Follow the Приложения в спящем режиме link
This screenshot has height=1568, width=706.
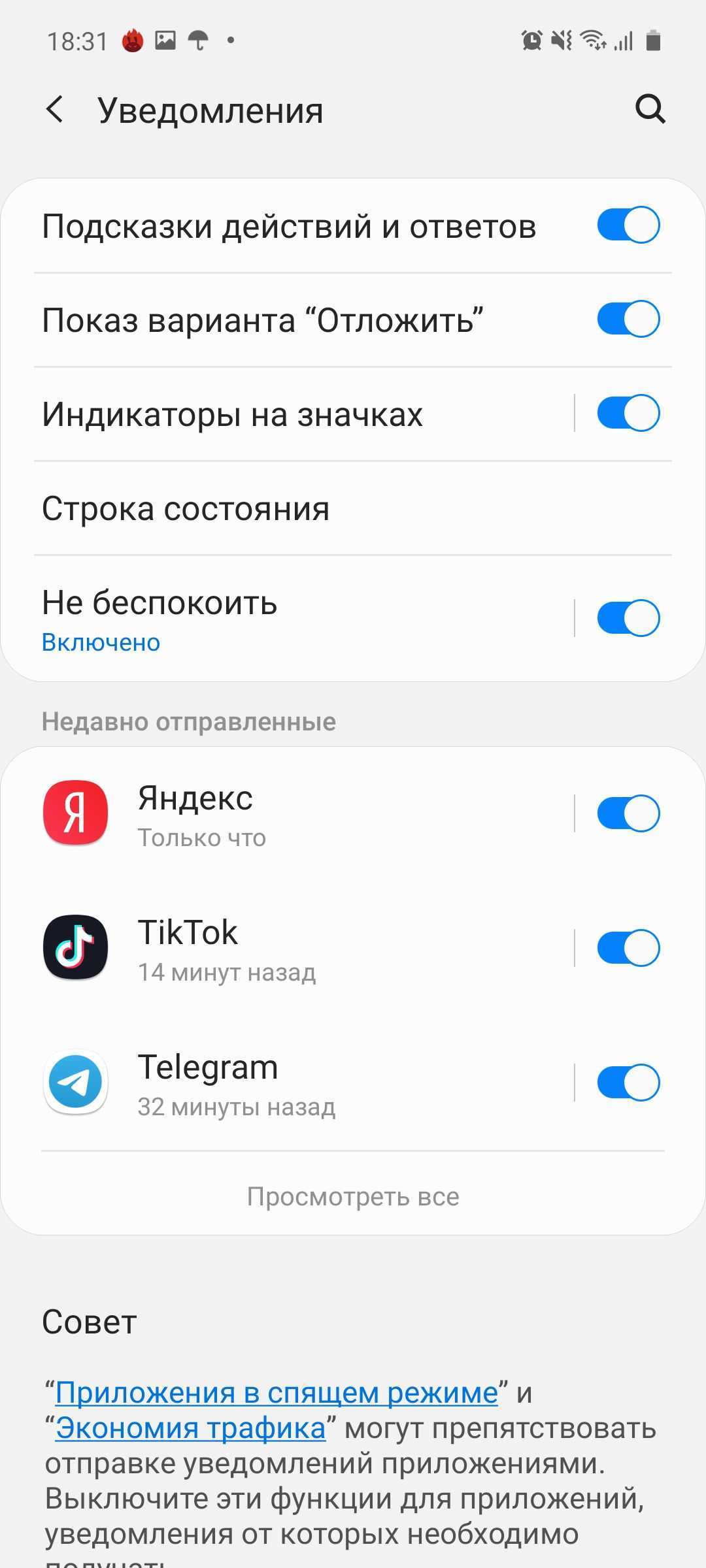[276, 1393]
